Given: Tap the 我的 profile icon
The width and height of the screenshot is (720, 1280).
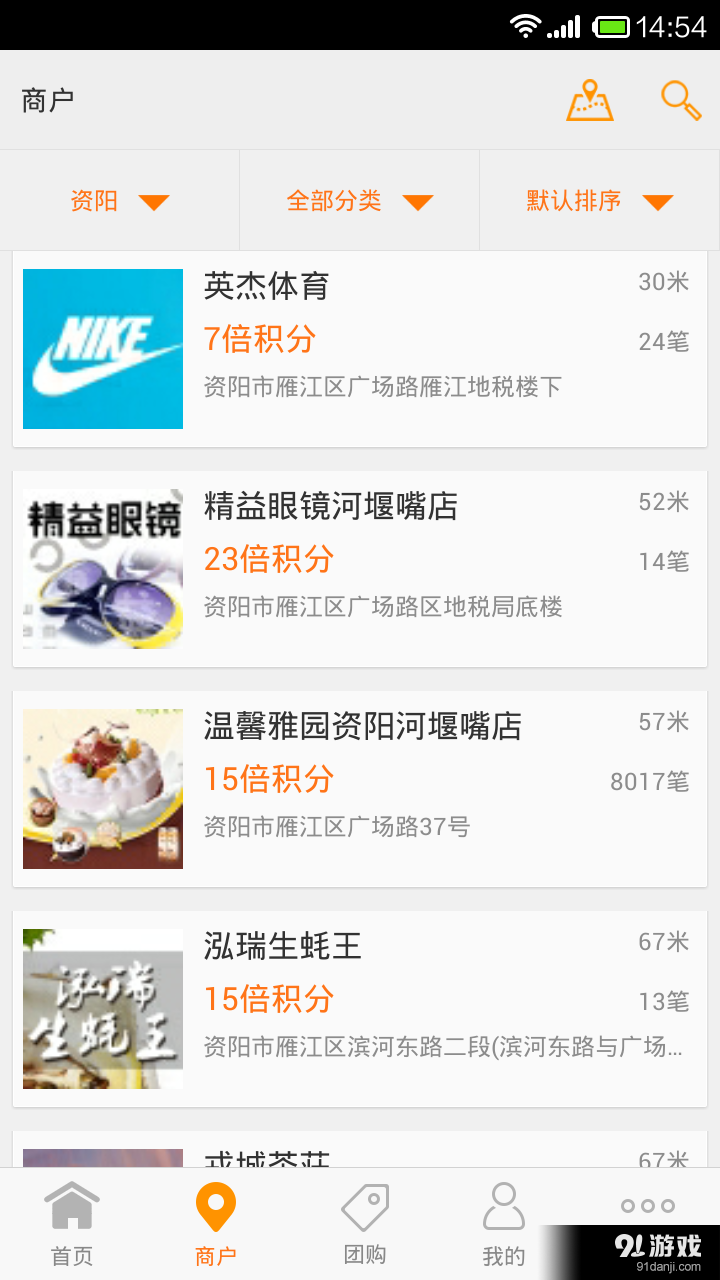Looking at the screenshot, I should point(504,1207).
